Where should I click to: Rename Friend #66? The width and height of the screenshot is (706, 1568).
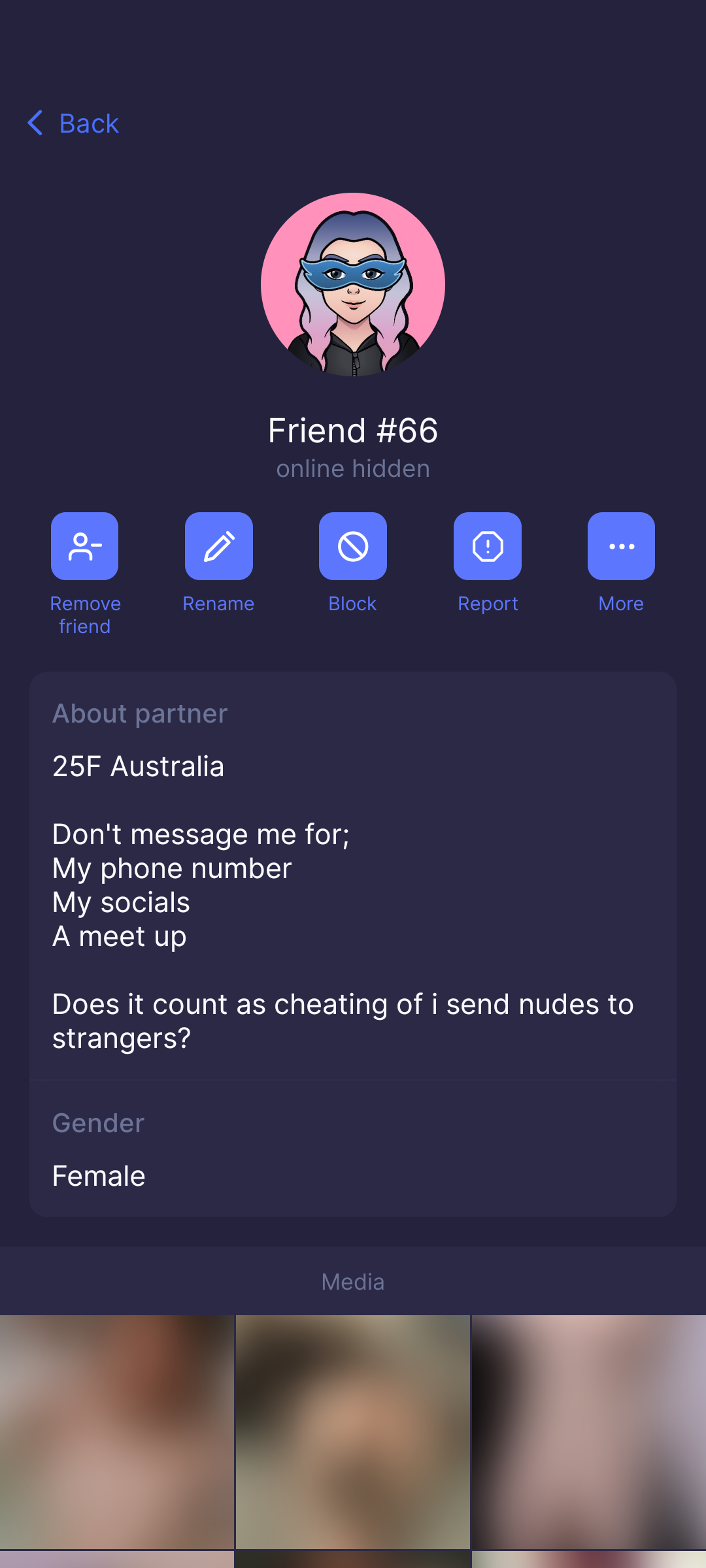point(219,546)
